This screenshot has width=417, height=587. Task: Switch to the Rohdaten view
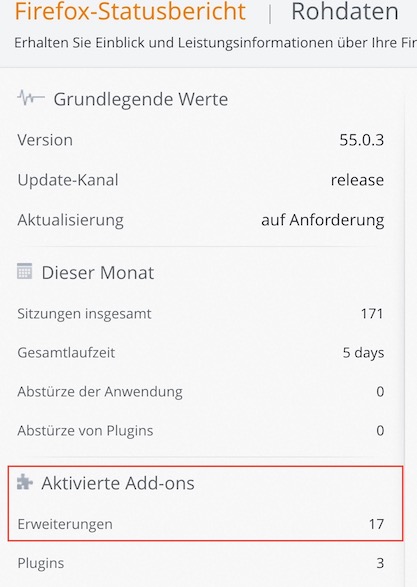345,11
